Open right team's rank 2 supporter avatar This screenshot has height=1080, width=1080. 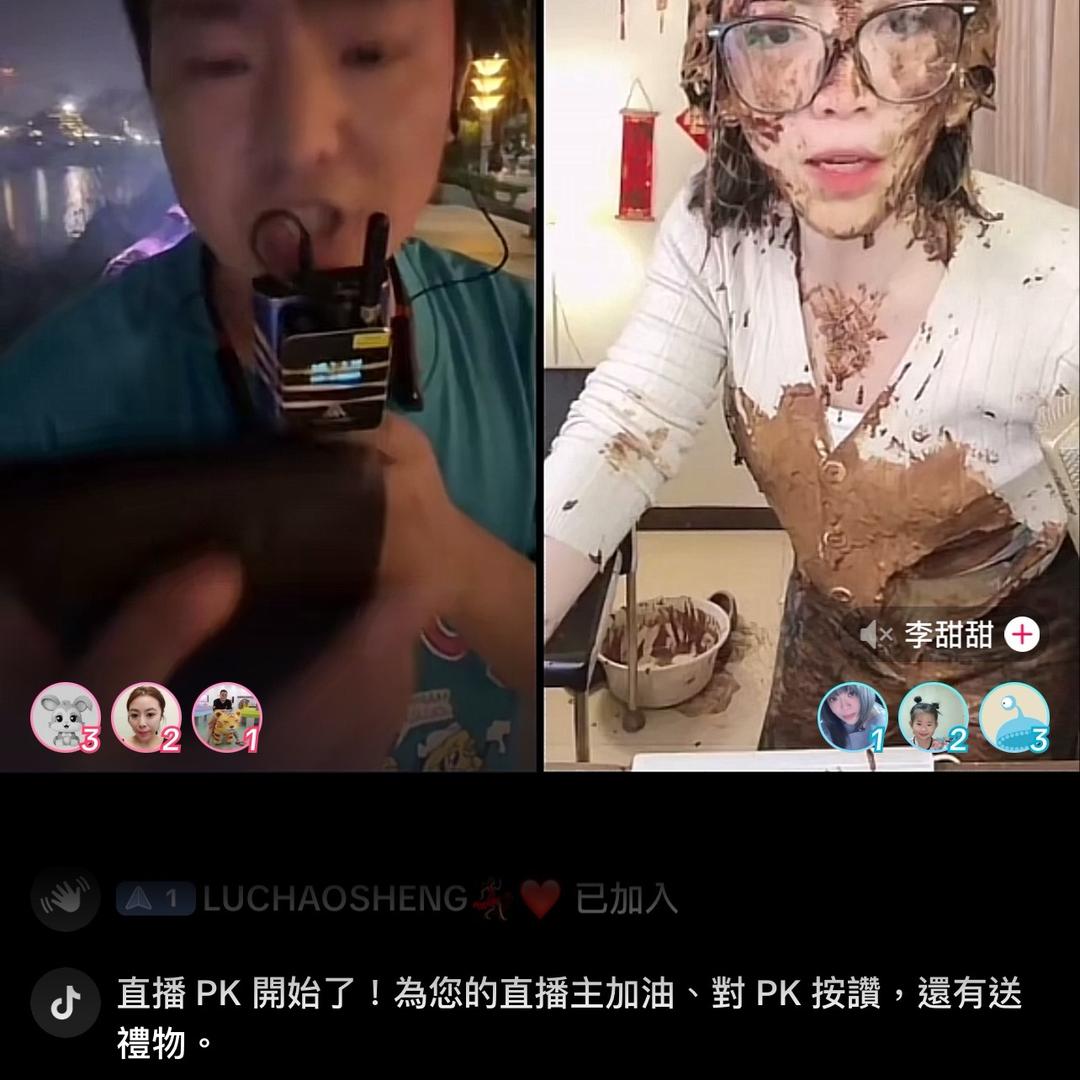[x=932, y=717]
